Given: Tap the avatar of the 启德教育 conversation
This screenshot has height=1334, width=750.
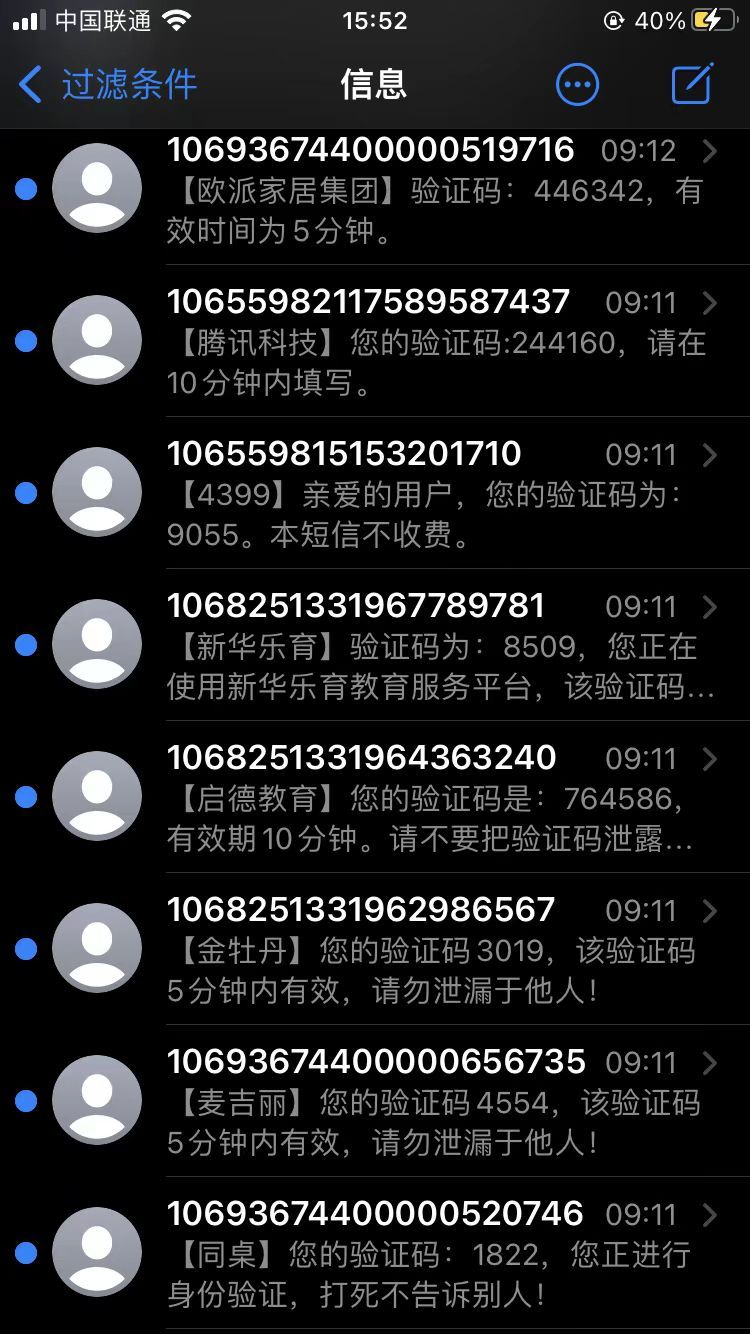Looking at the screenshot, I should (x=97, y=796).
